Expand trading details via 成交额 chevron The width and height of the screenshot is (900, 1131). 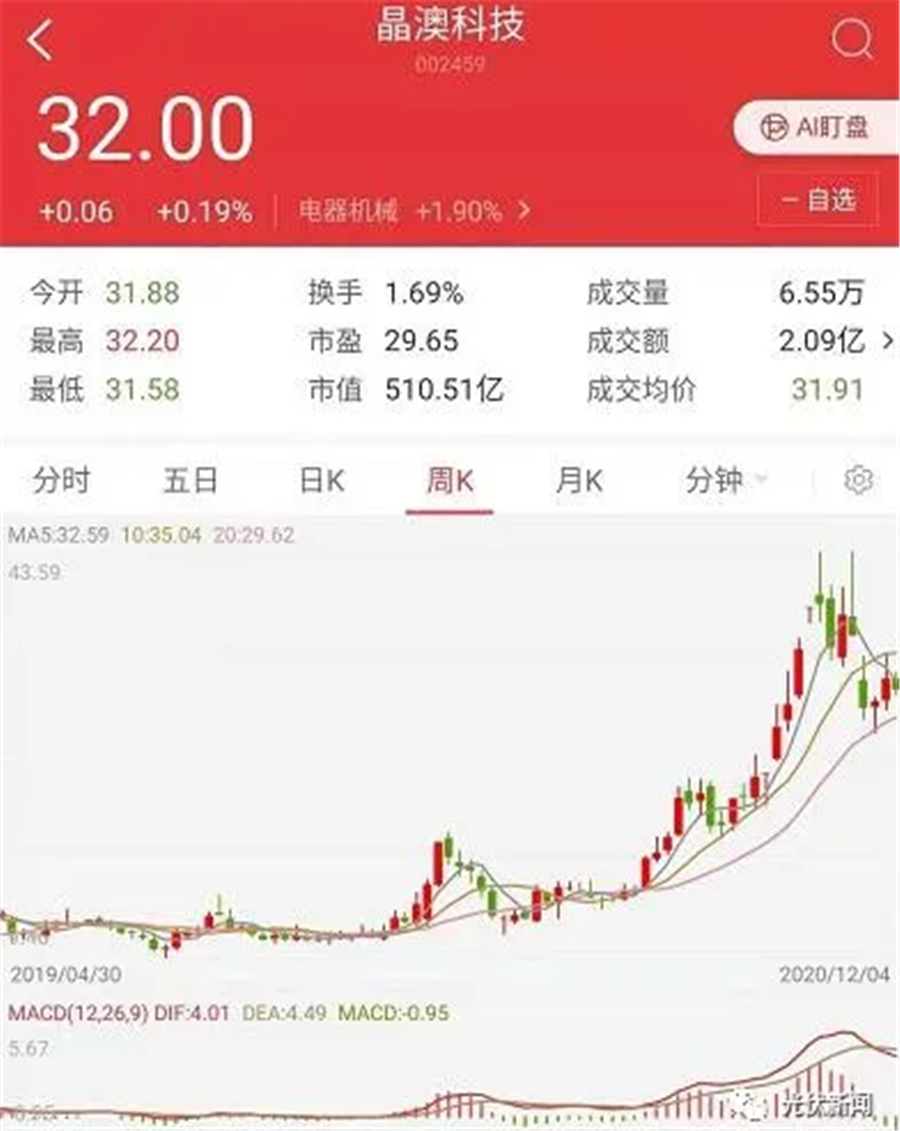point(887,341)
